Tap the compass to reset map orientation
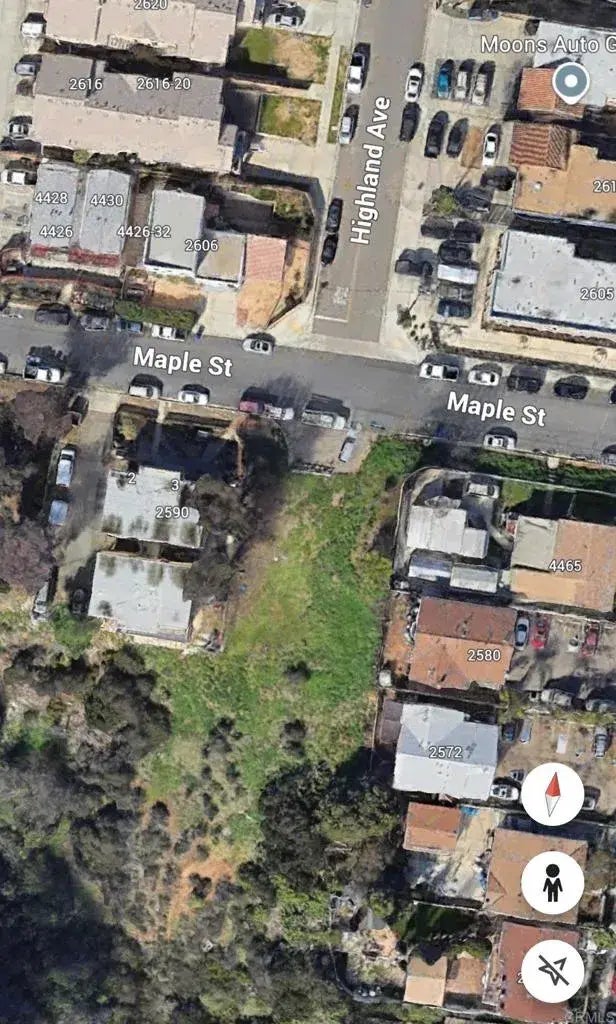Viewport: 616px width, 1024px height. click(552, 794)
